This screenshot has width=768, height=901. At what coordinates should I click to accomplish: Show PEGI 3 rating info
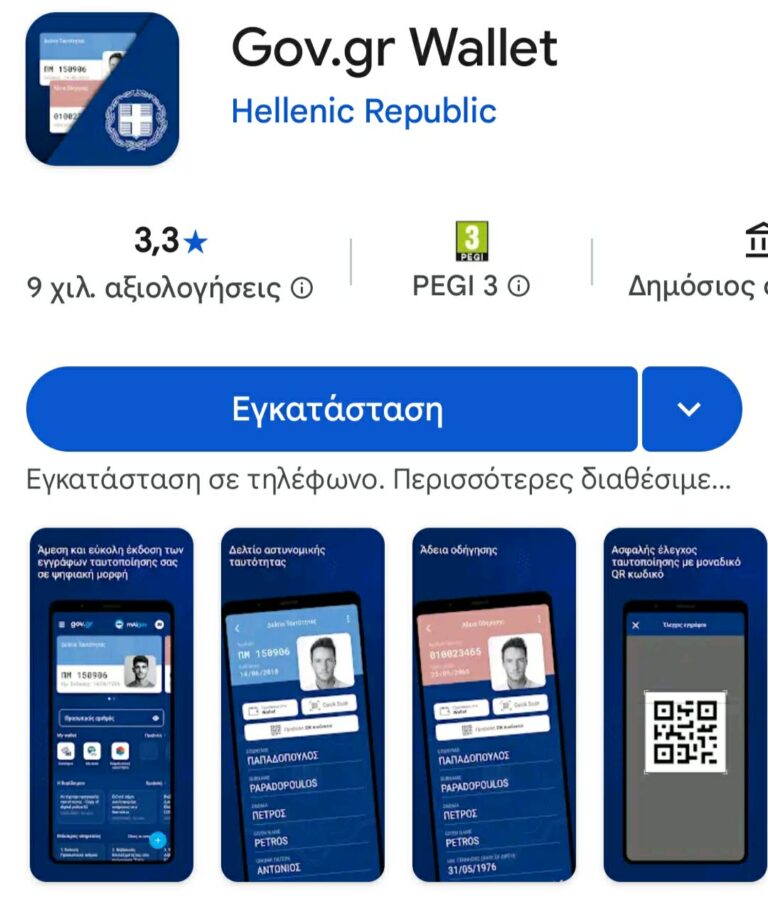(x=518, y=287)
